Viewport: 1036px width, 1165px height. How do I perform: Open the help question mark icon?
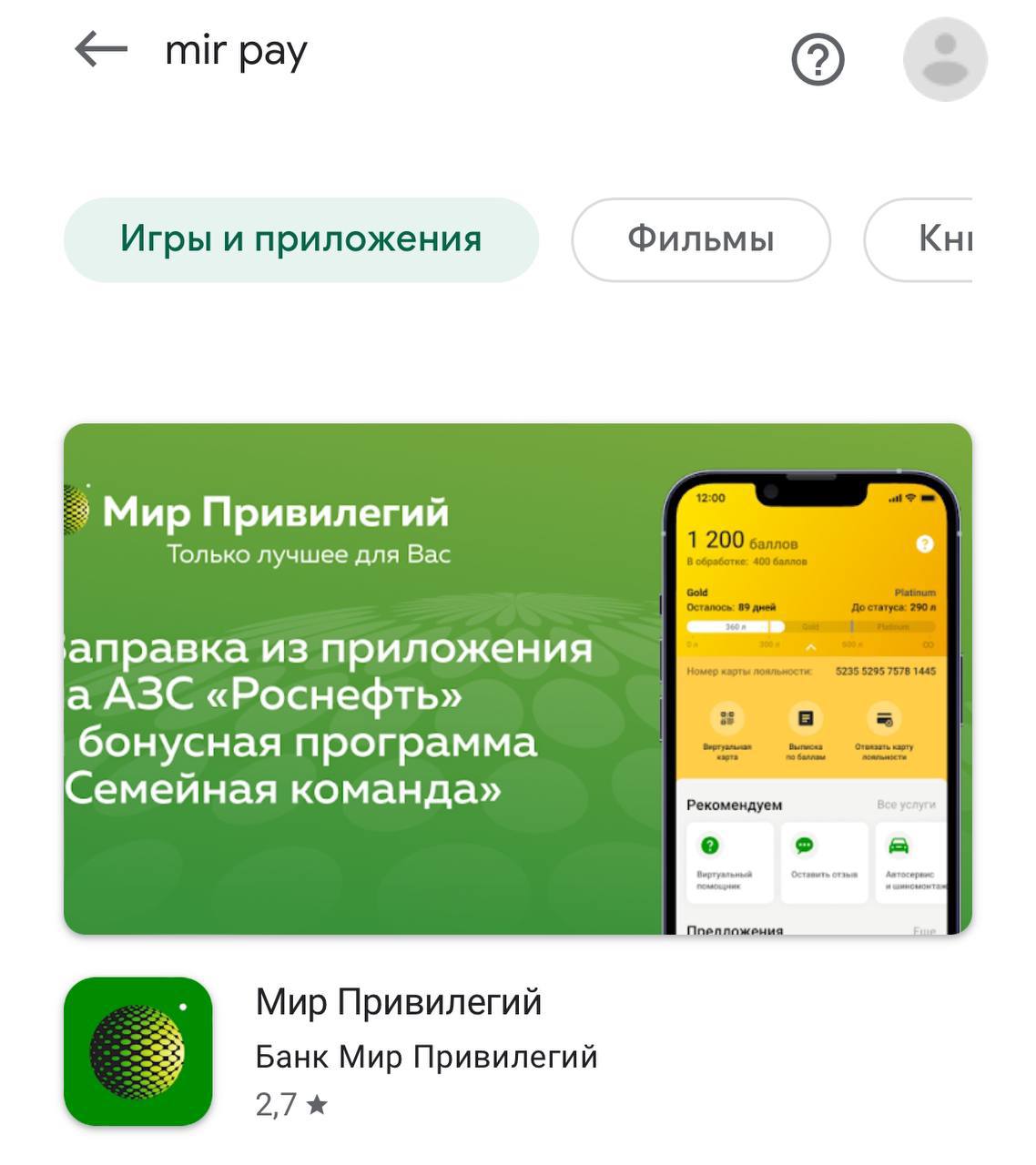click(x=818, y=60)
